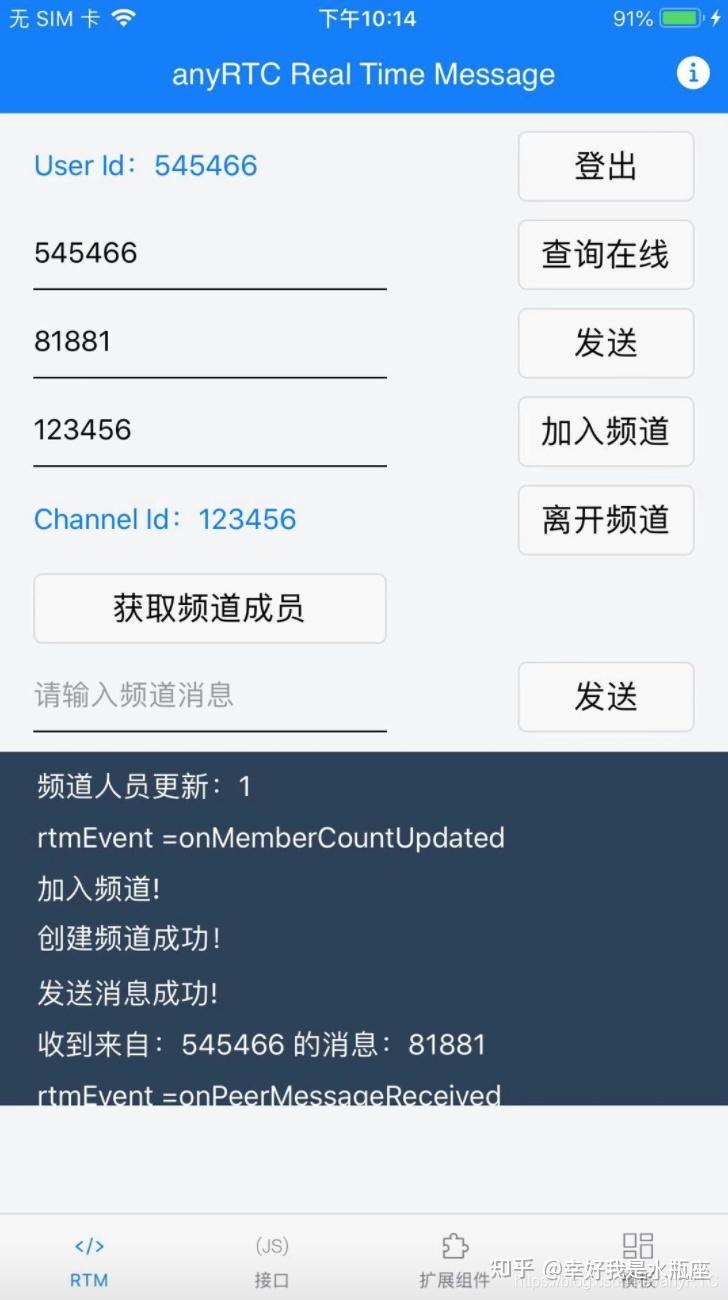Tap 登出 to log out
This screenshot has width=728, height=1300.
[x=605, y=166]
